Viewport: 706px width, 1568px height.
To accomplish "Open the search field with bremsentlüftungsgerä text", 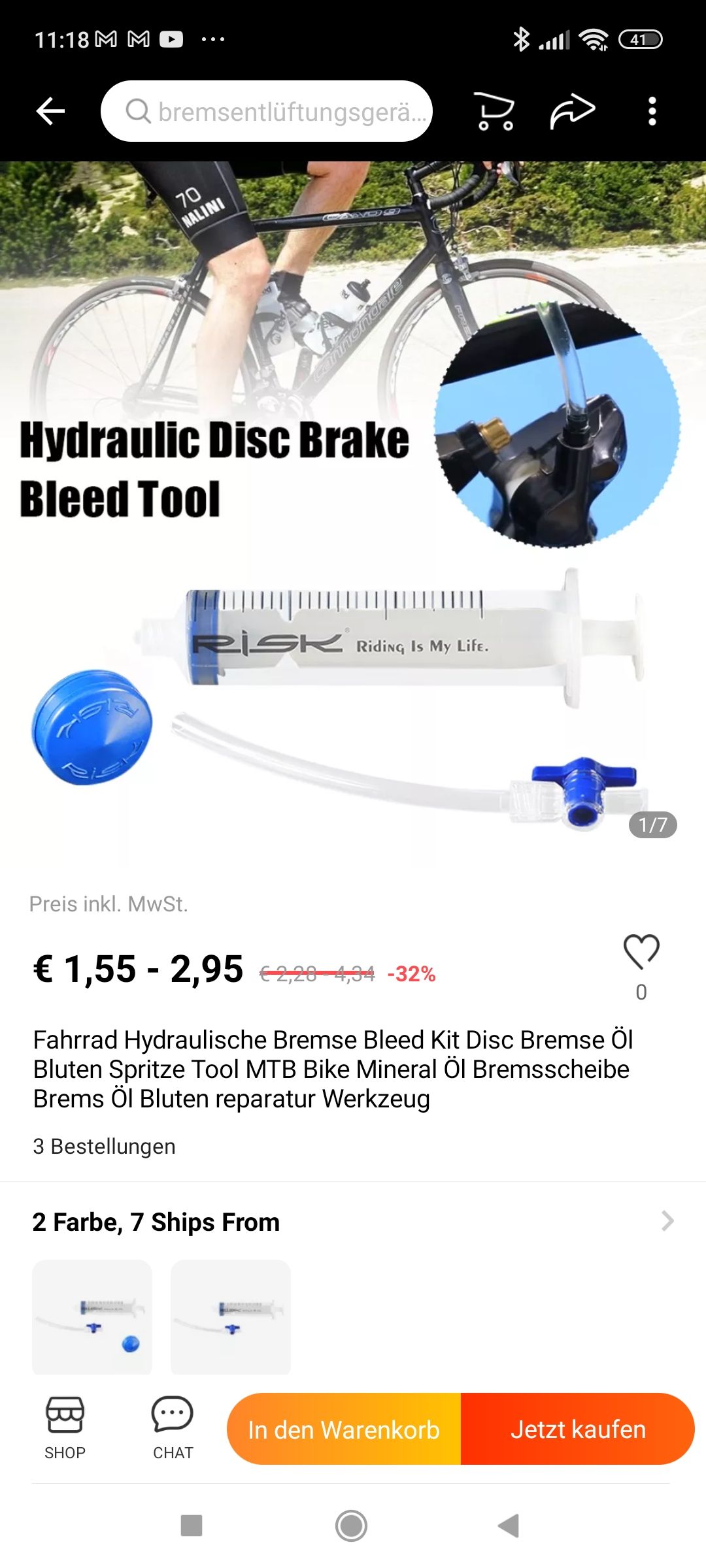I will [267, 111].
